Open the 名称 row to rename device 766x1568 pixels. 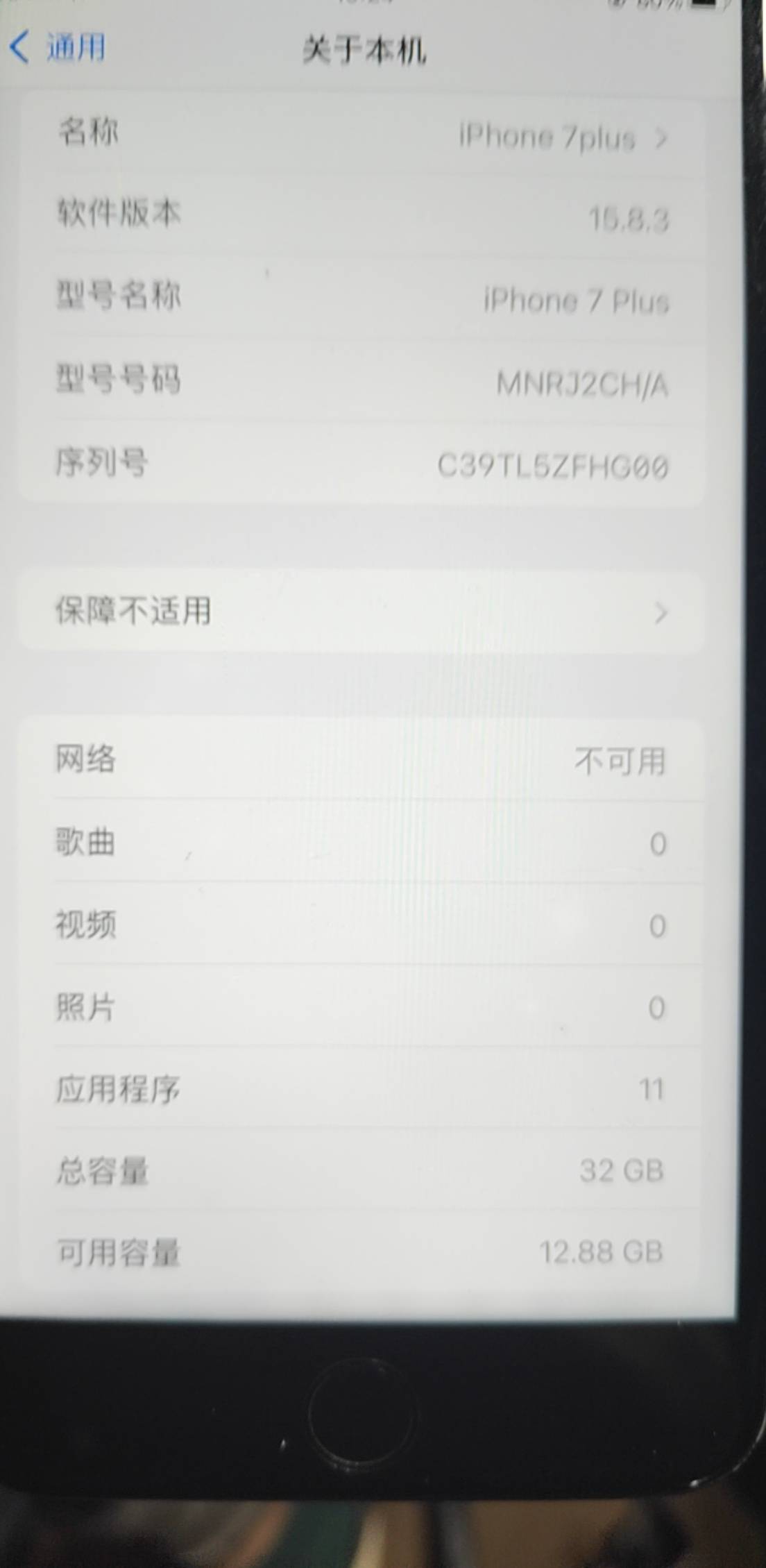pos(361,135)
